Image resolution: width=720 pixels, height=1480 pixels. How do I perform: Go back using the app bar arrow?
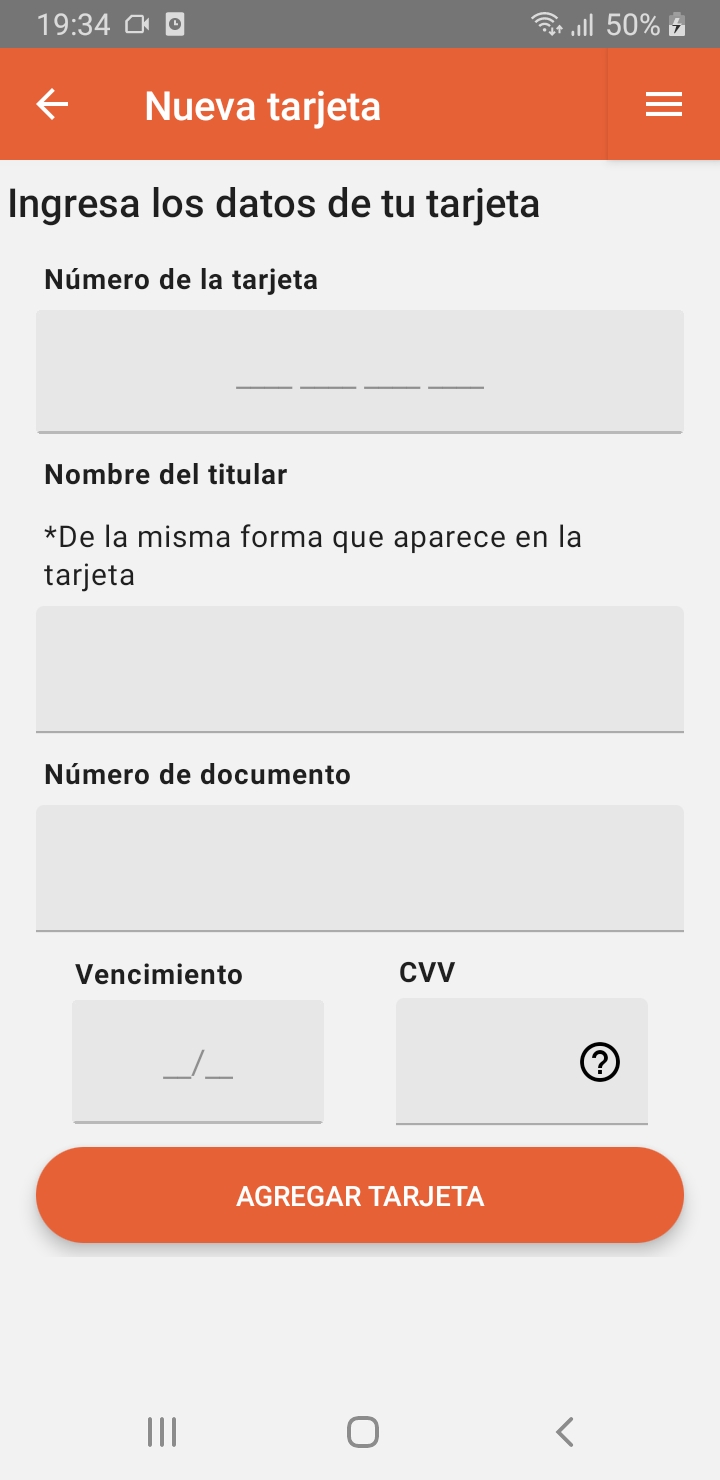(52, 104)
